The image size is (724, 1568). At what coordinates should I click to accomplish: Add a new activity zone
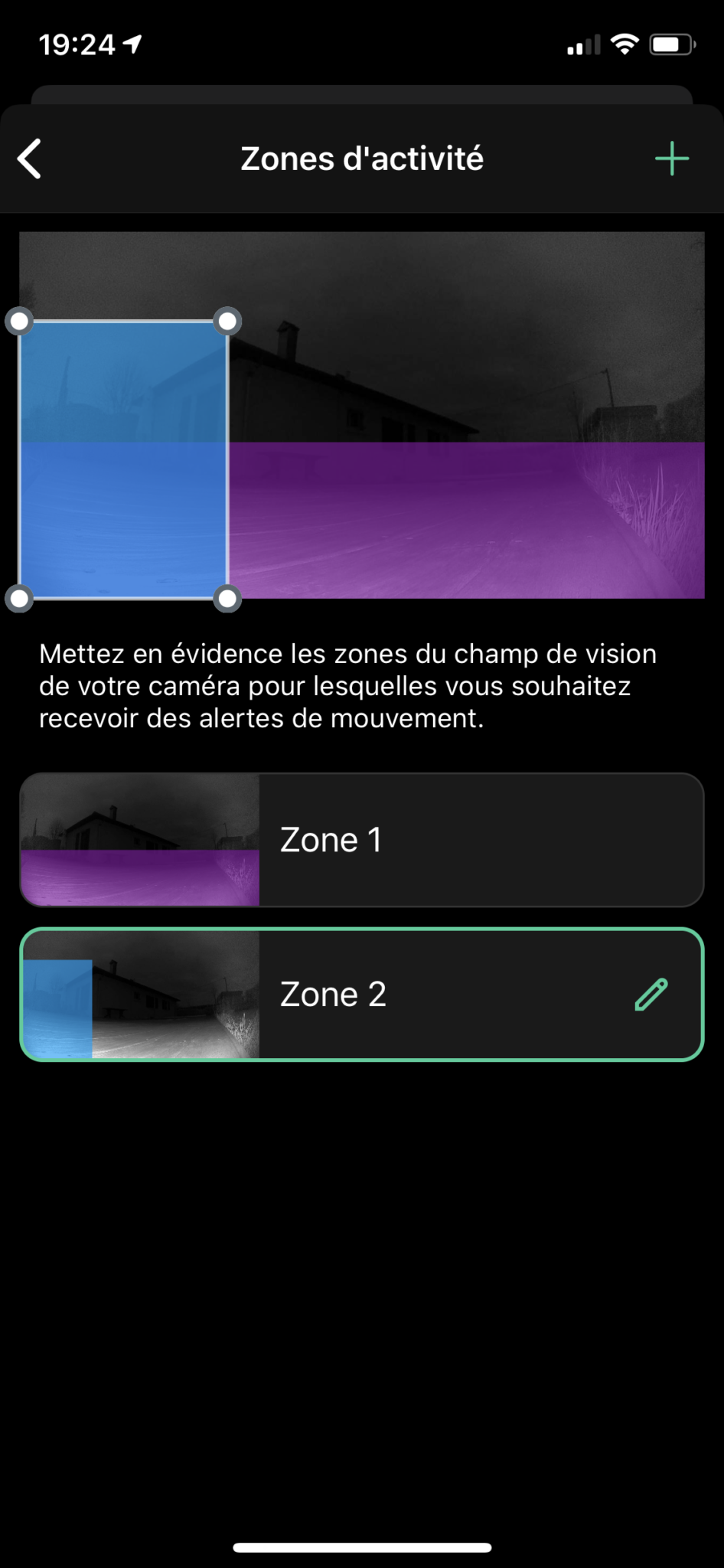pyautogui.click(x=671, y=158)
